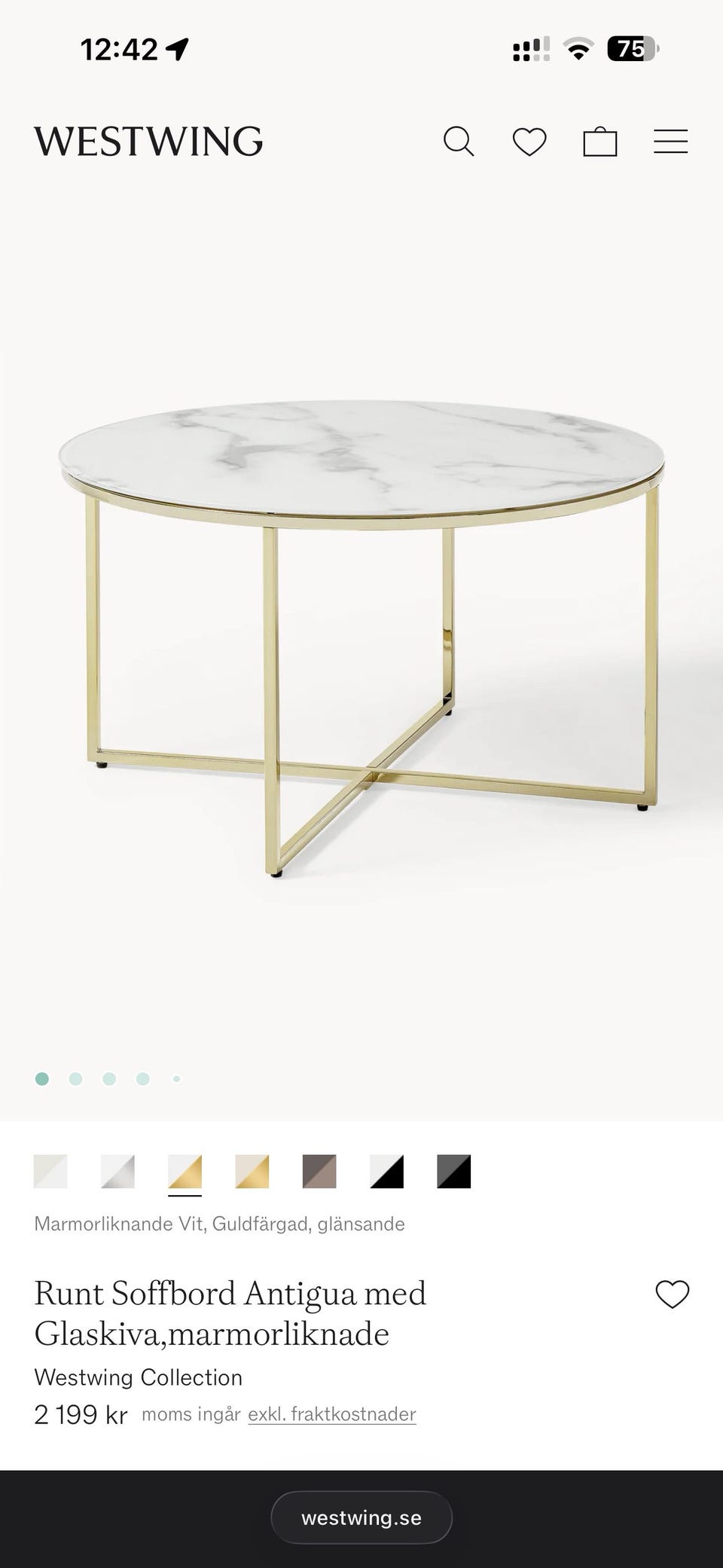Select the beige and gold color swatch
This screenshot has width=723, height=1568.
[252, 1172]
